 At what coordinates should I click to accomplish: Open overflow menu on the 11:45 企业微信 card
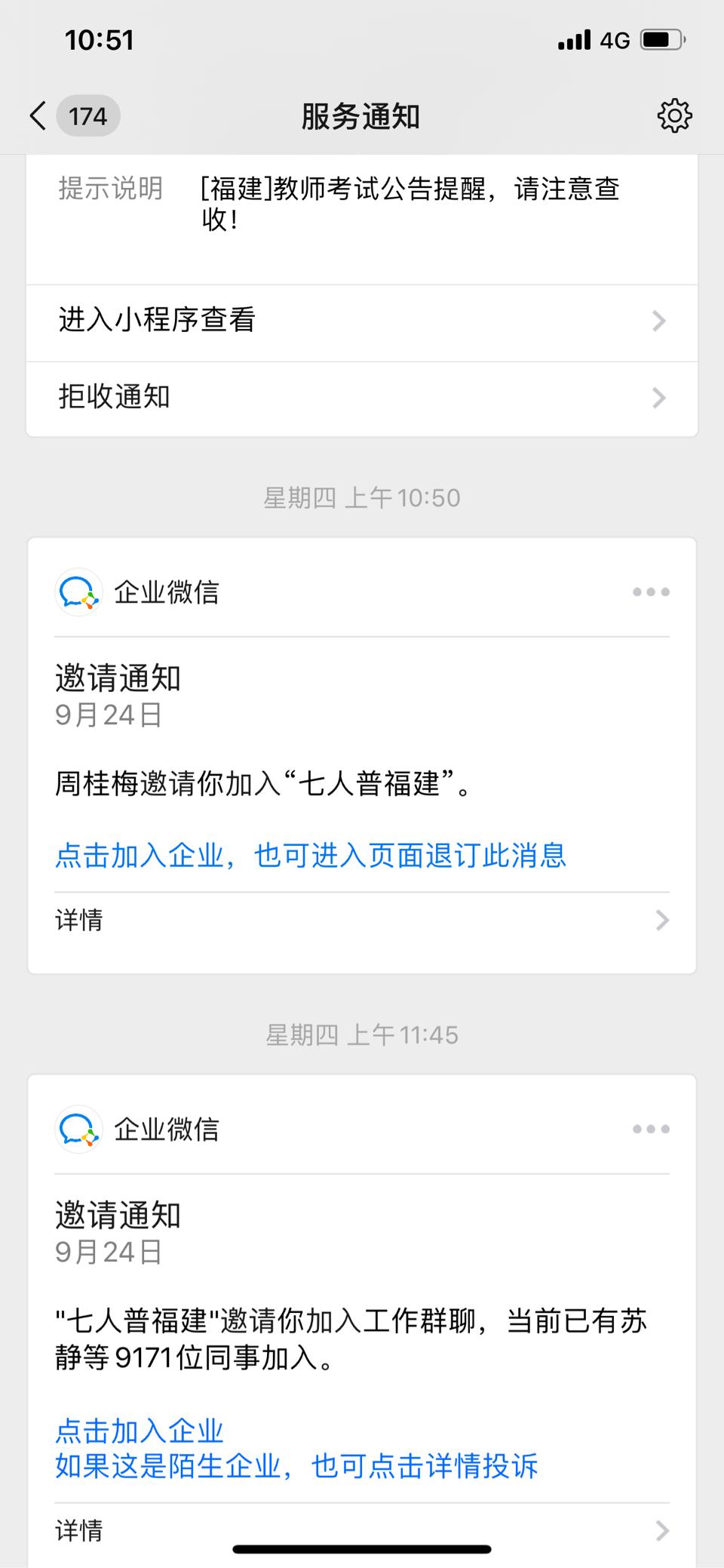click(651, 1130)
